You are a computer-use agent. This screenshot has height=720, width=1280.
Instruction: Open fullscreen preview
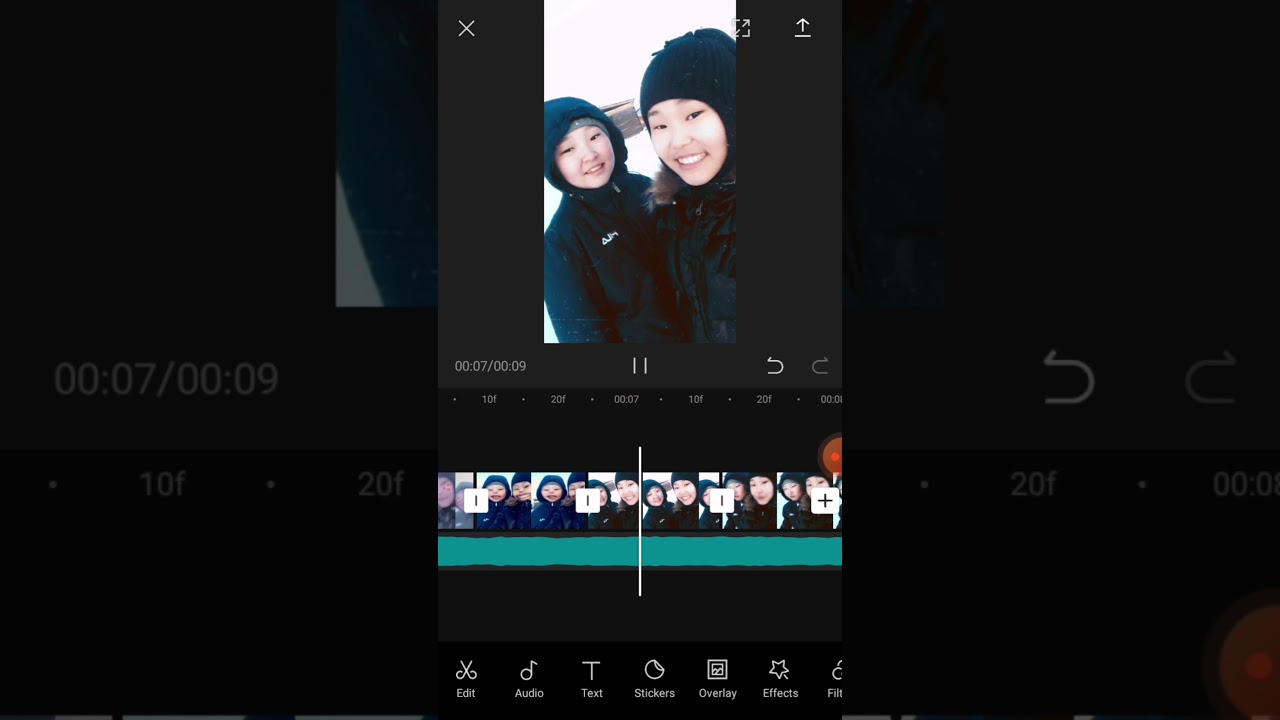tap(742, 28)
